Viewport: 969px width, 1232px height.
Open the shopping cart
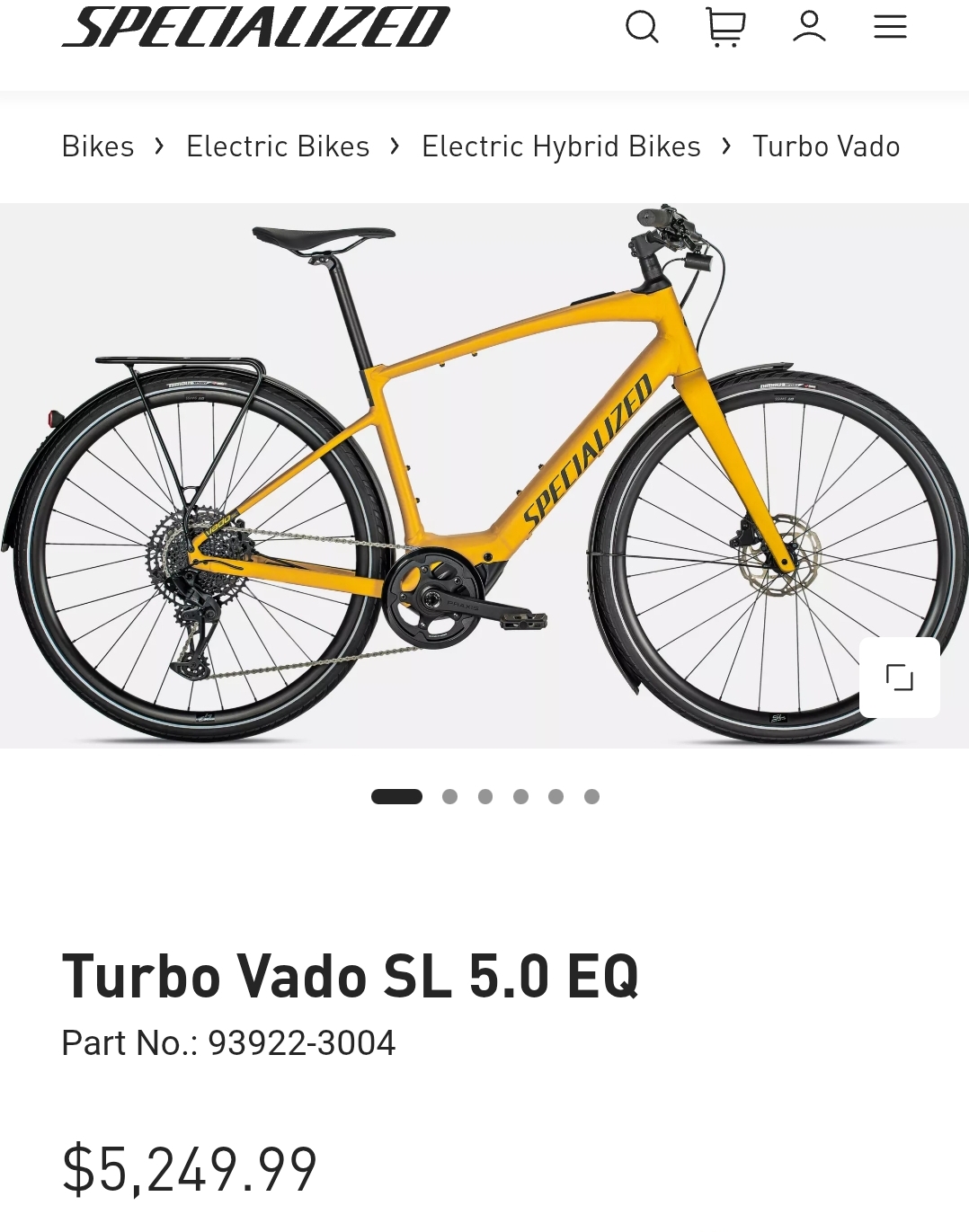click(x=725, y=27)
